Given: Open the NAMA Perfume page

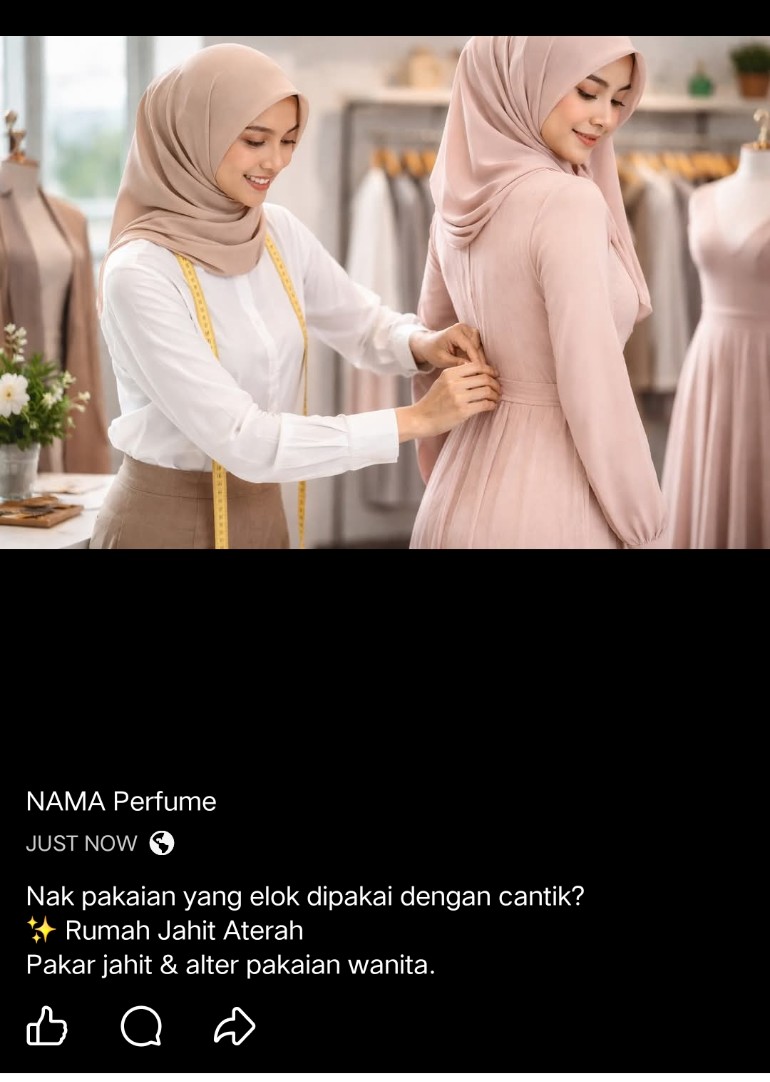Looking at the screenshot, I should pyautogui.click(x=121, y=801).
